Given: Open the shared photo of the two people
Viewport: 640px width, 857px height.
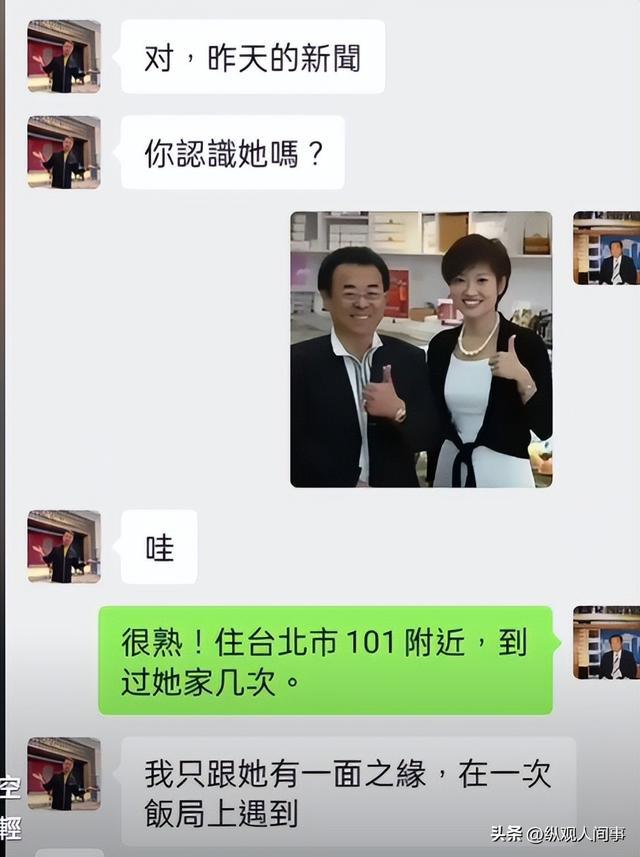Looking at the screenshot, I should point(421,349).
